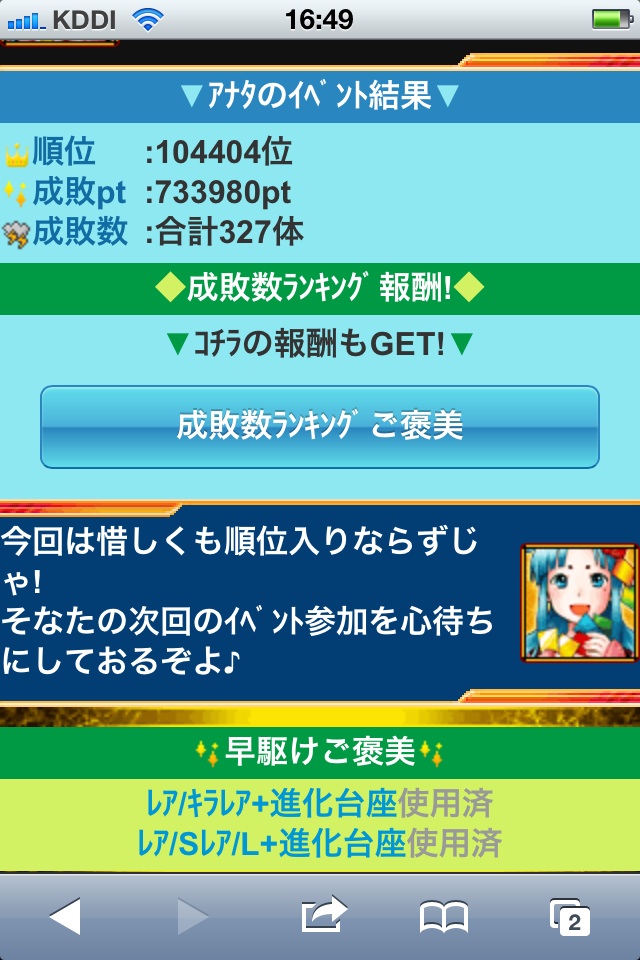
Task: Open the bookmarks icon
Action: (444, 916)
